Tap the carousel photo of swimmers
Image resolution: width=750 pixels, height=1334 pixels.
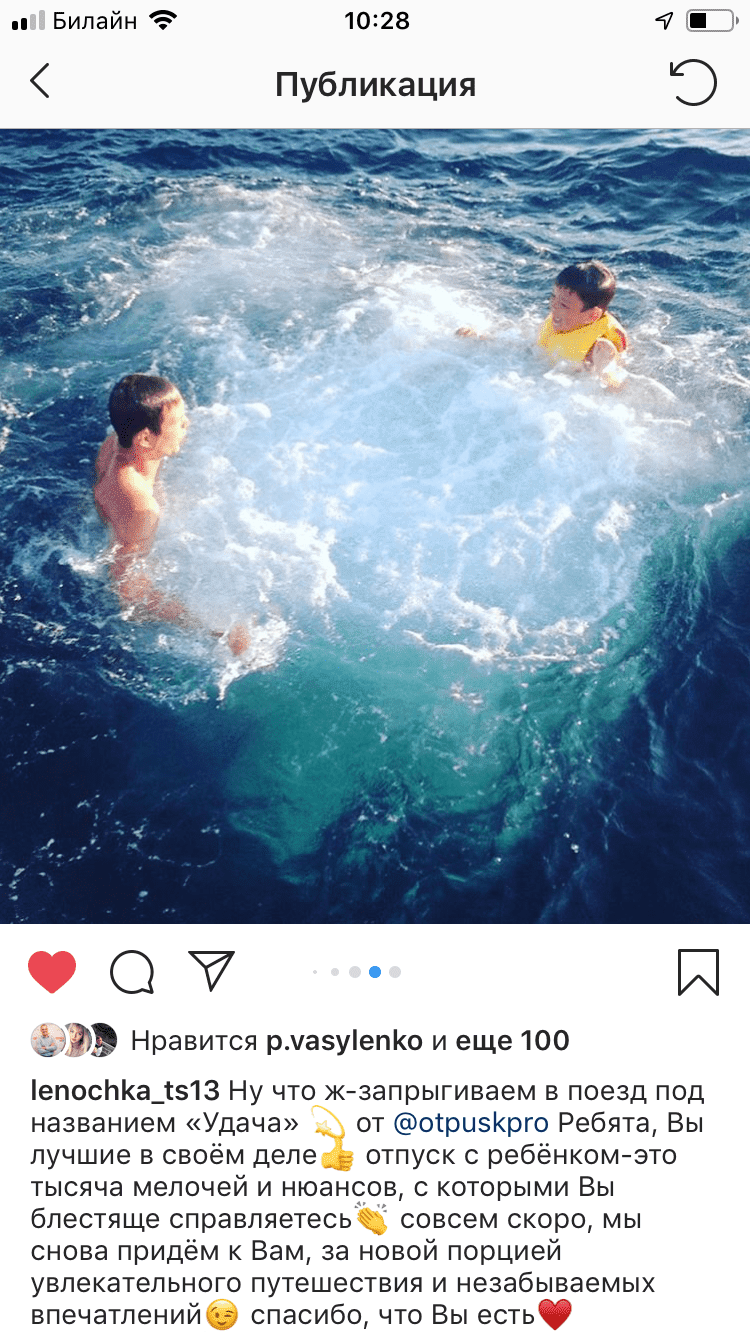[375, 526]
